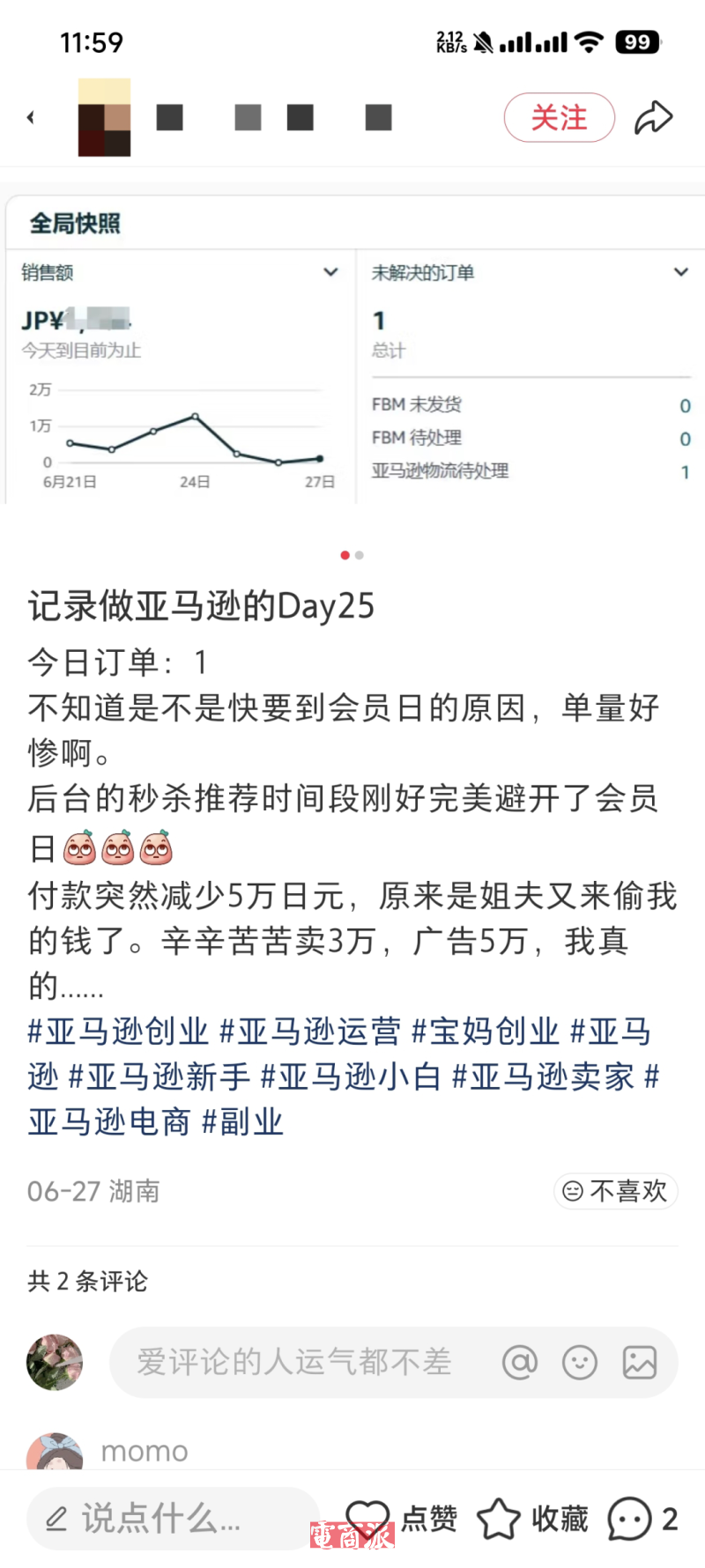Mention someone with the @ icon

(x=520, y=1363)
